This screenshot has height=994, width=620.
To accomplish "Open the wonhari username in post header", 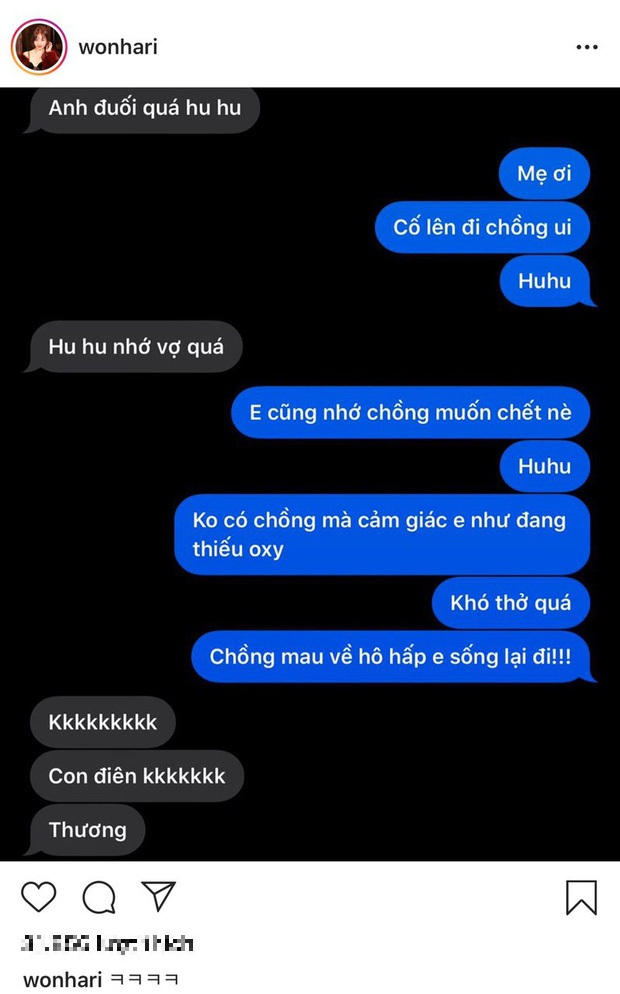I will pyautogui.click(x=118, y=47).
